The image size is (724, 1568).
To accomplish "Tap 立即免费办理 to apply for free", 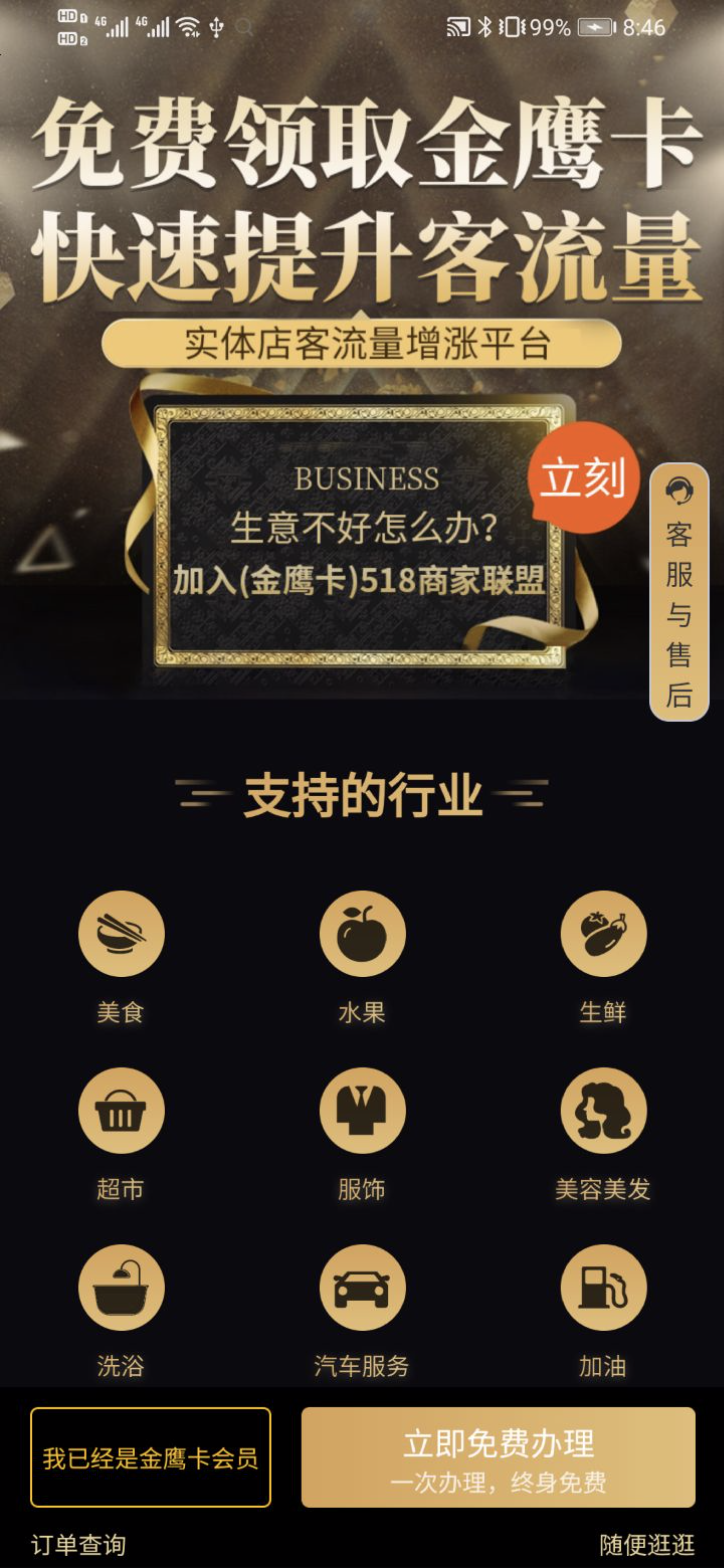I will pyautogui.click(x=498, y=1457).
